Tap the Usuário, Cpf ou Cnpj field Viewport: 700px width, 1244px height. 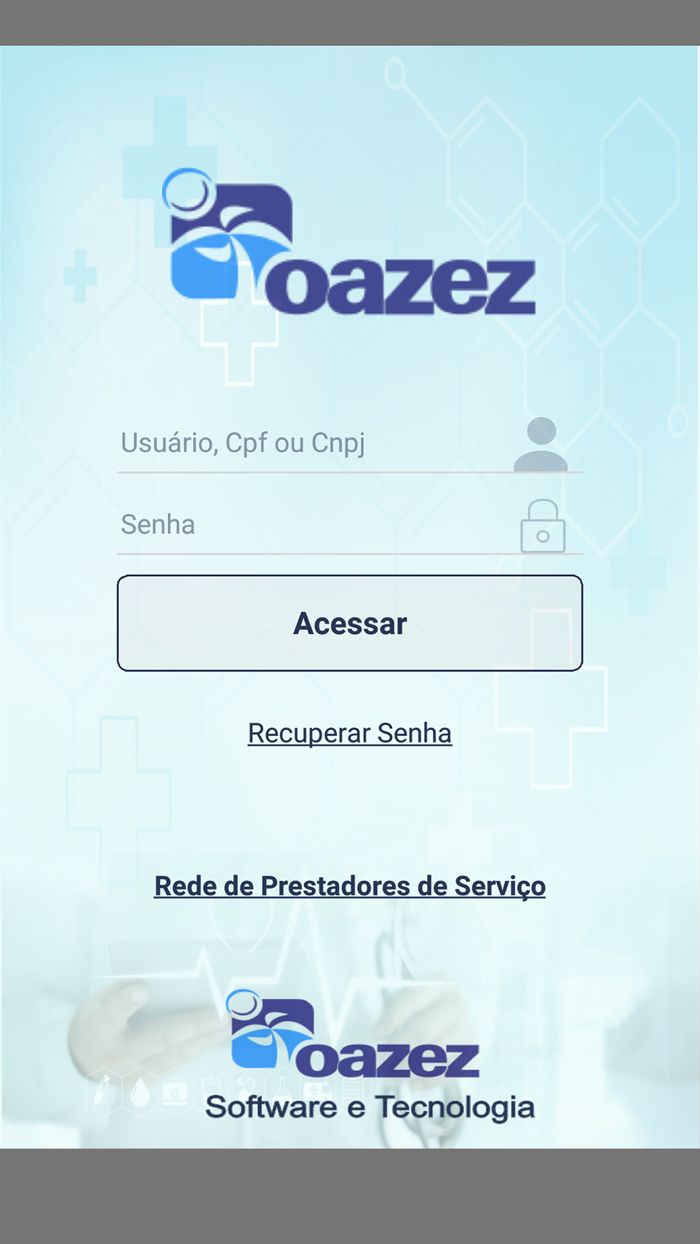point(315,443)
